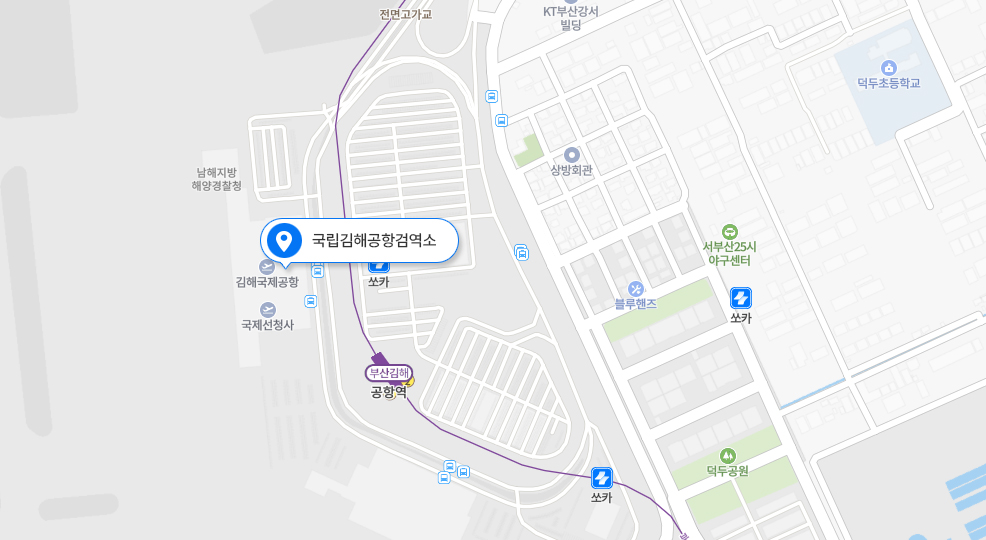Select the 덕두초등학교 school marker
986x540 pixels.
888,67
